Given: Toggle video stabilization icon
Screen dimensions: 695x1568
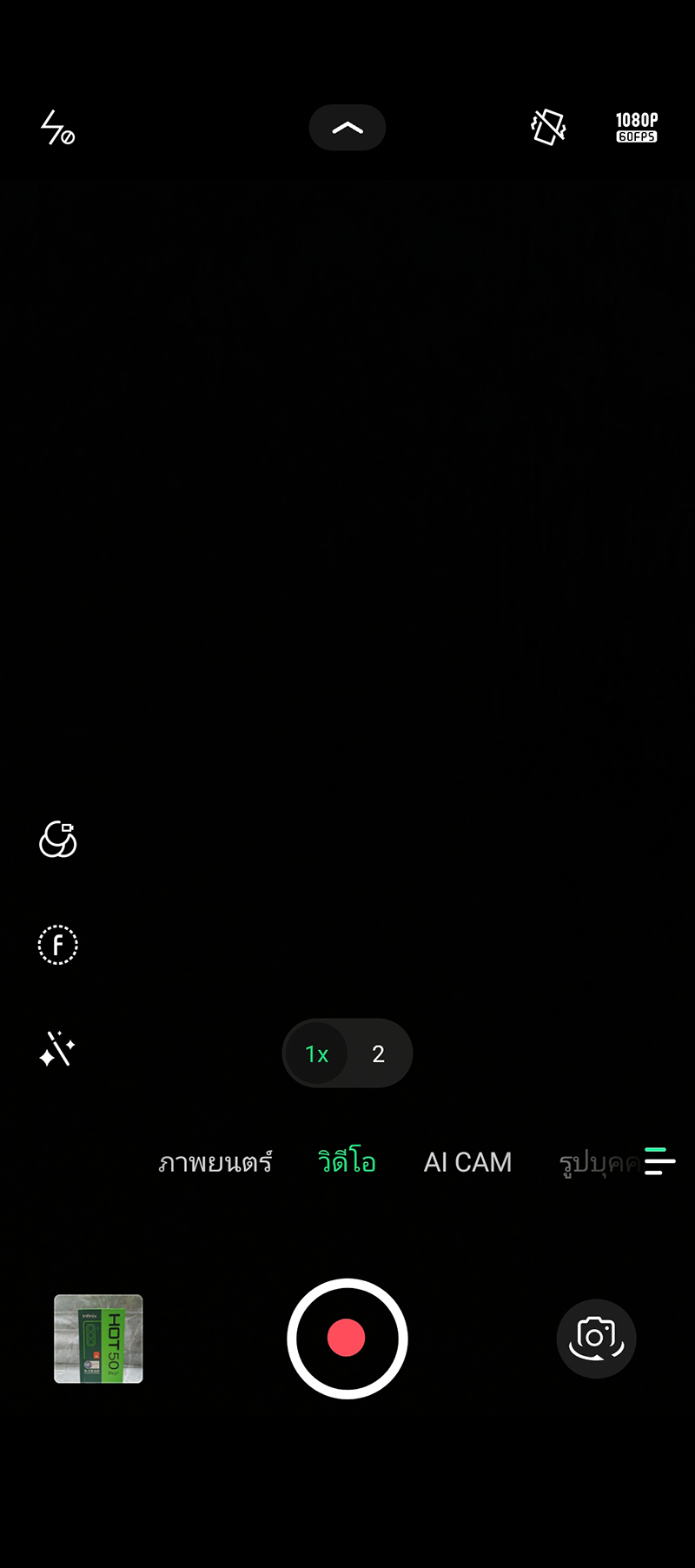Looking at the screenshot, I should pyautogui.click(x=548, y=128).
